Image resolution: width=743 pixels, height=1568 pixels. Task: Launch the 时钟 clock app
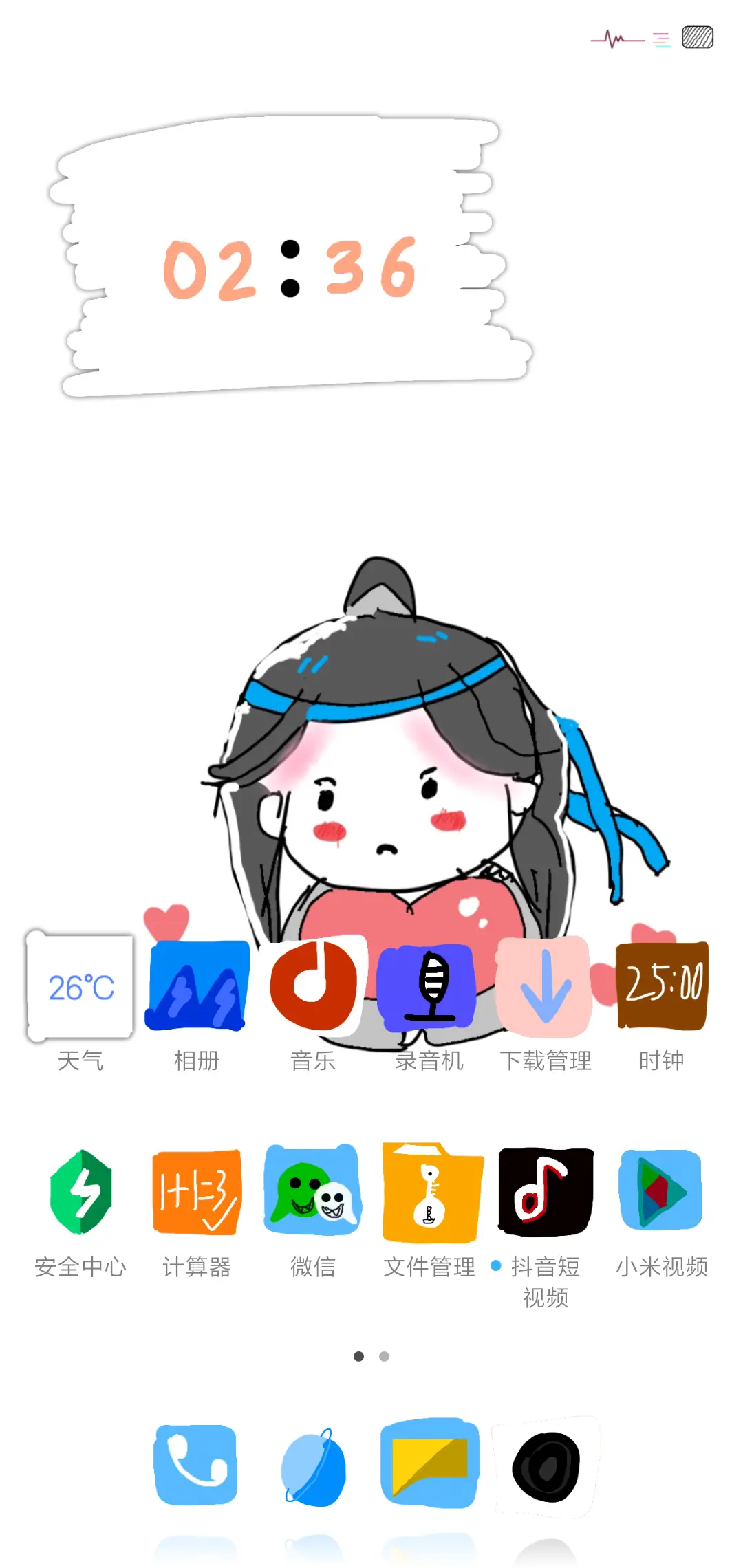pyautogui.click(x=661, y=987)
